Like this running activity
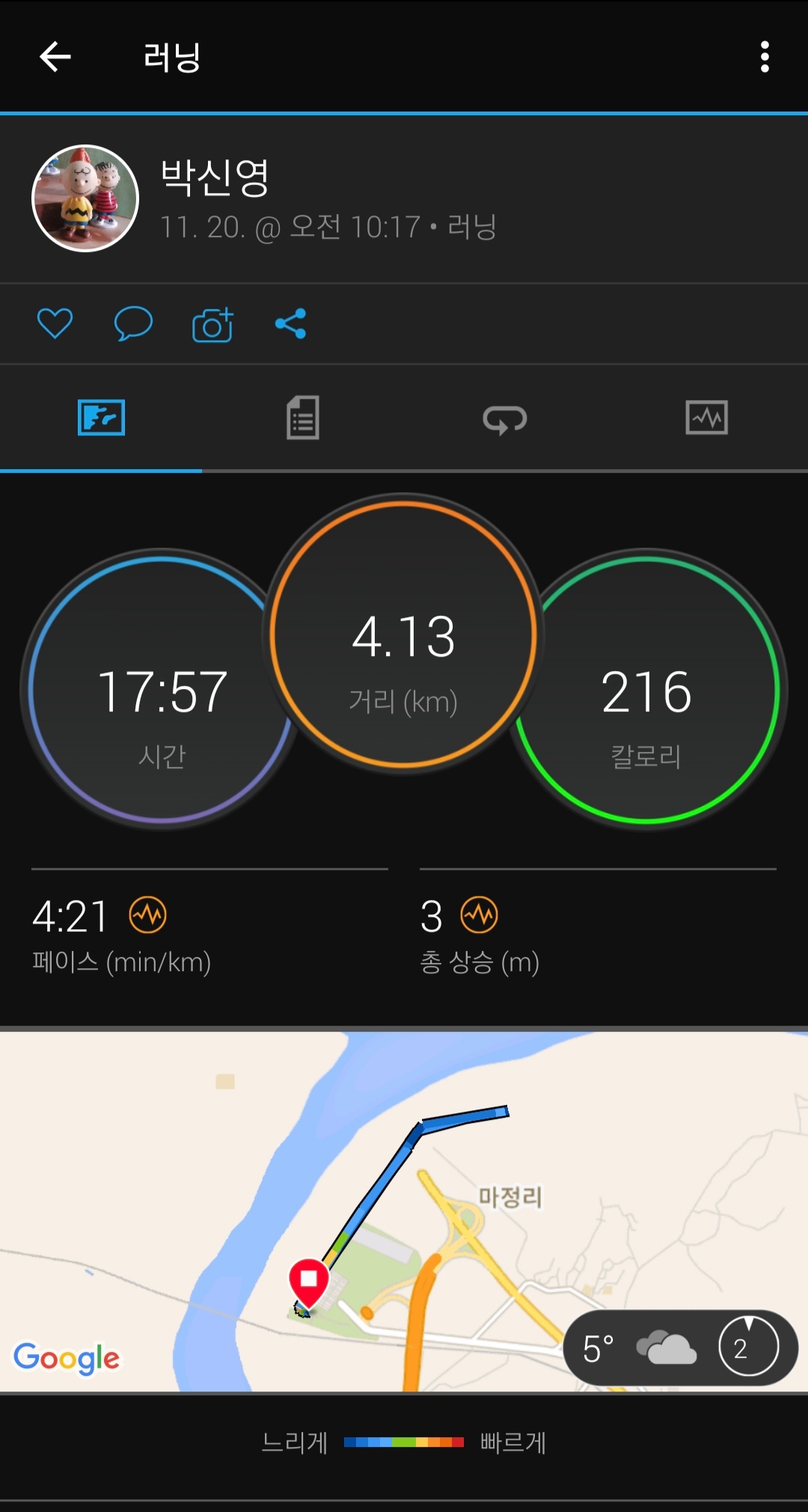The height and width of the screenshot is (1512, 808). pos(55,324)
